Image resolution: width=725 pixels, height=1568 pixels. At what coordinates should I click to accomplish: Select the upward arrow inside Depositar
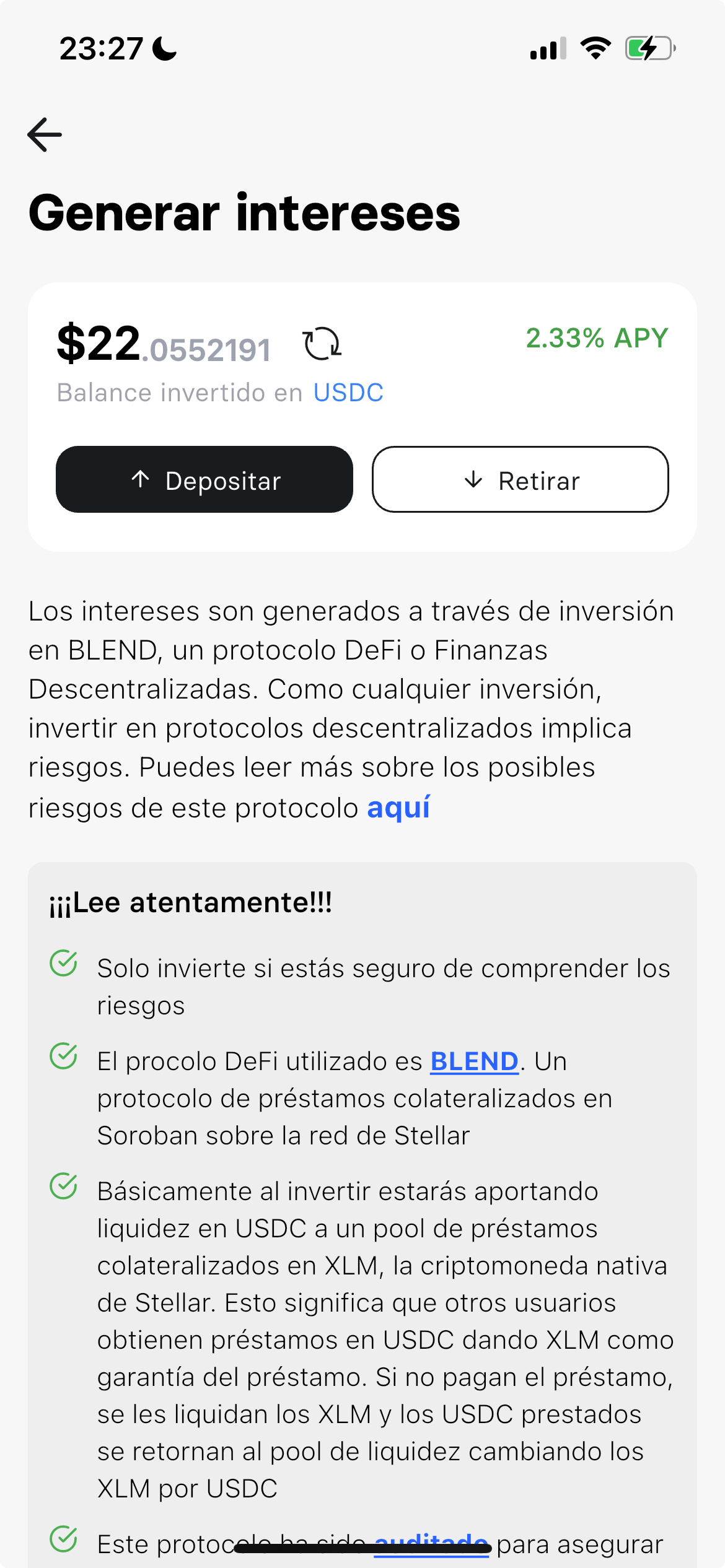coord(141,480)
